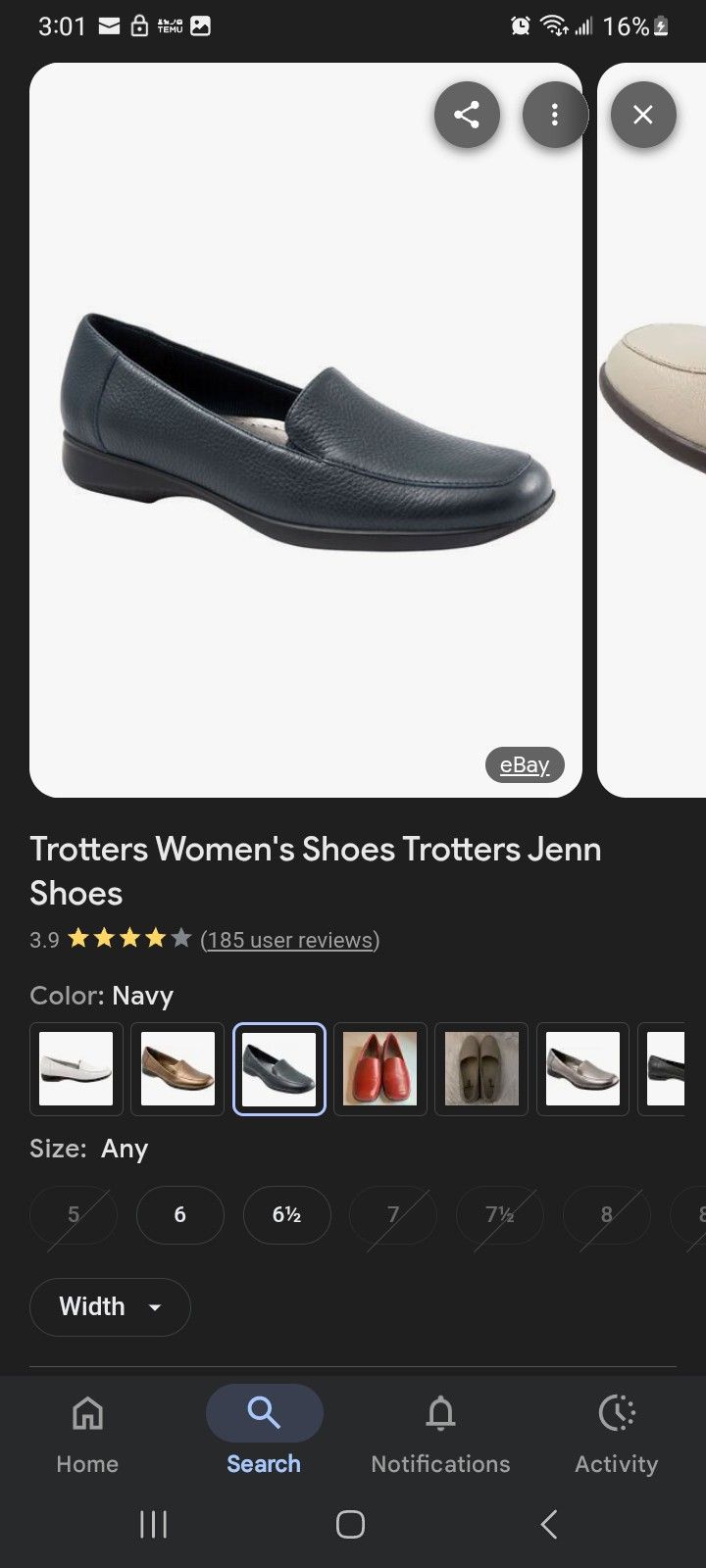Tap the back arrow in the navigation bar
This screenshot has height=1568, width=706.
pos(547,1525)
